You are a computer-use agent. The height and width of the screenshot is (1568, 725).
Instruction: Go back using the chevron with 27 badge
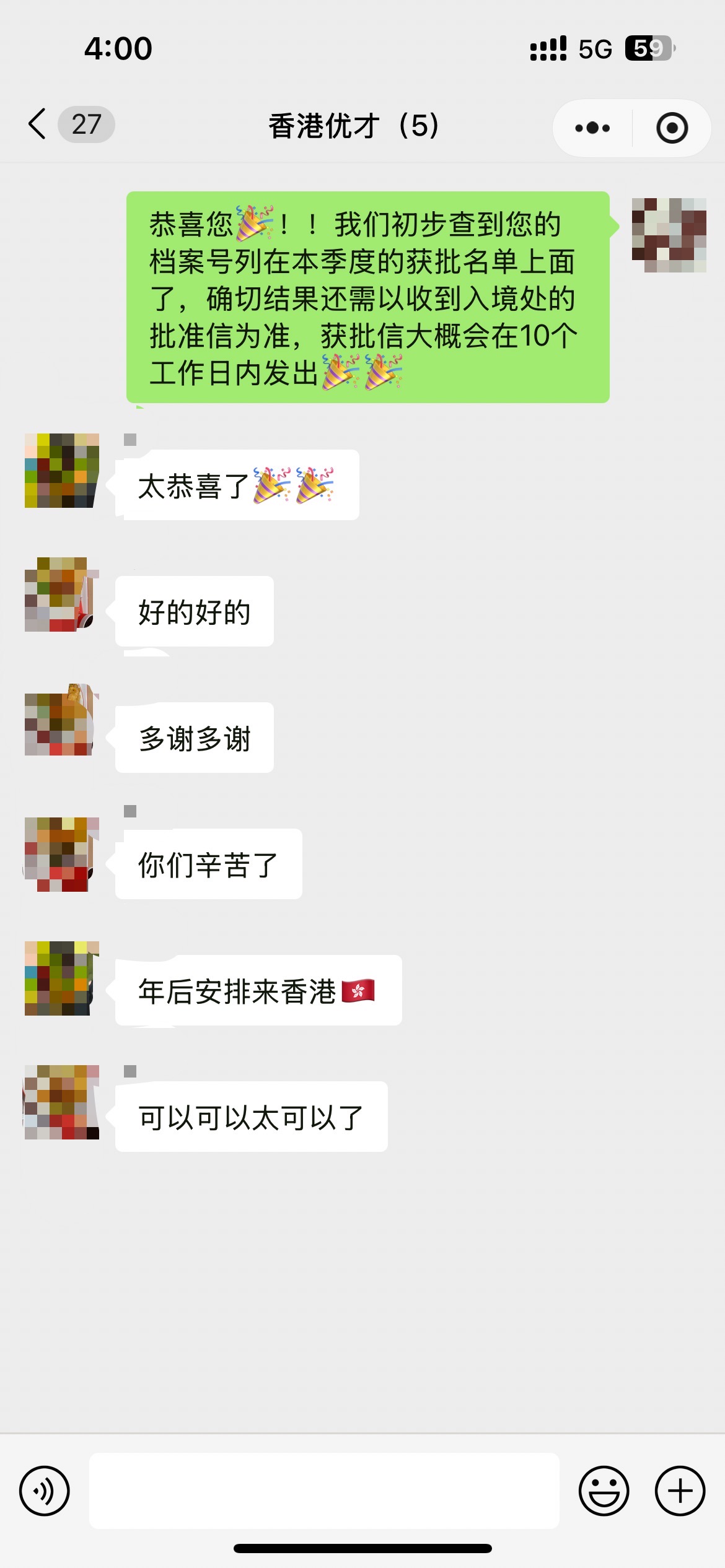click(x=62, y=124)
